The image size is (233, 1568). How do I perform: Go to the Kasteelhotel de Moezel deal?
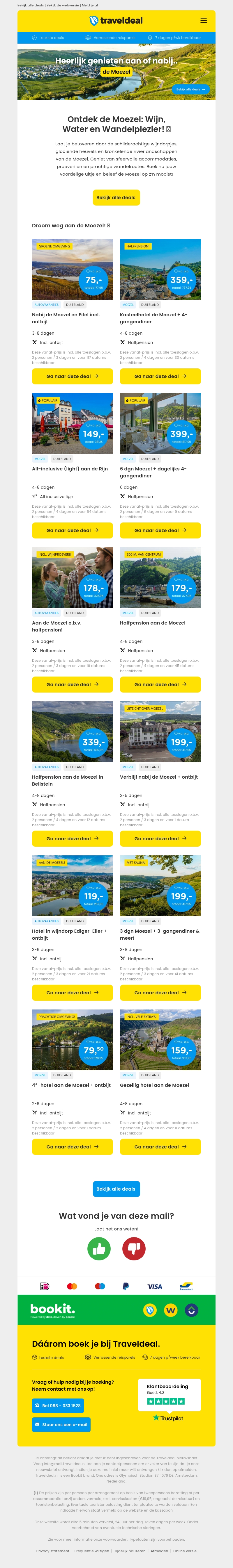point(160,376)
